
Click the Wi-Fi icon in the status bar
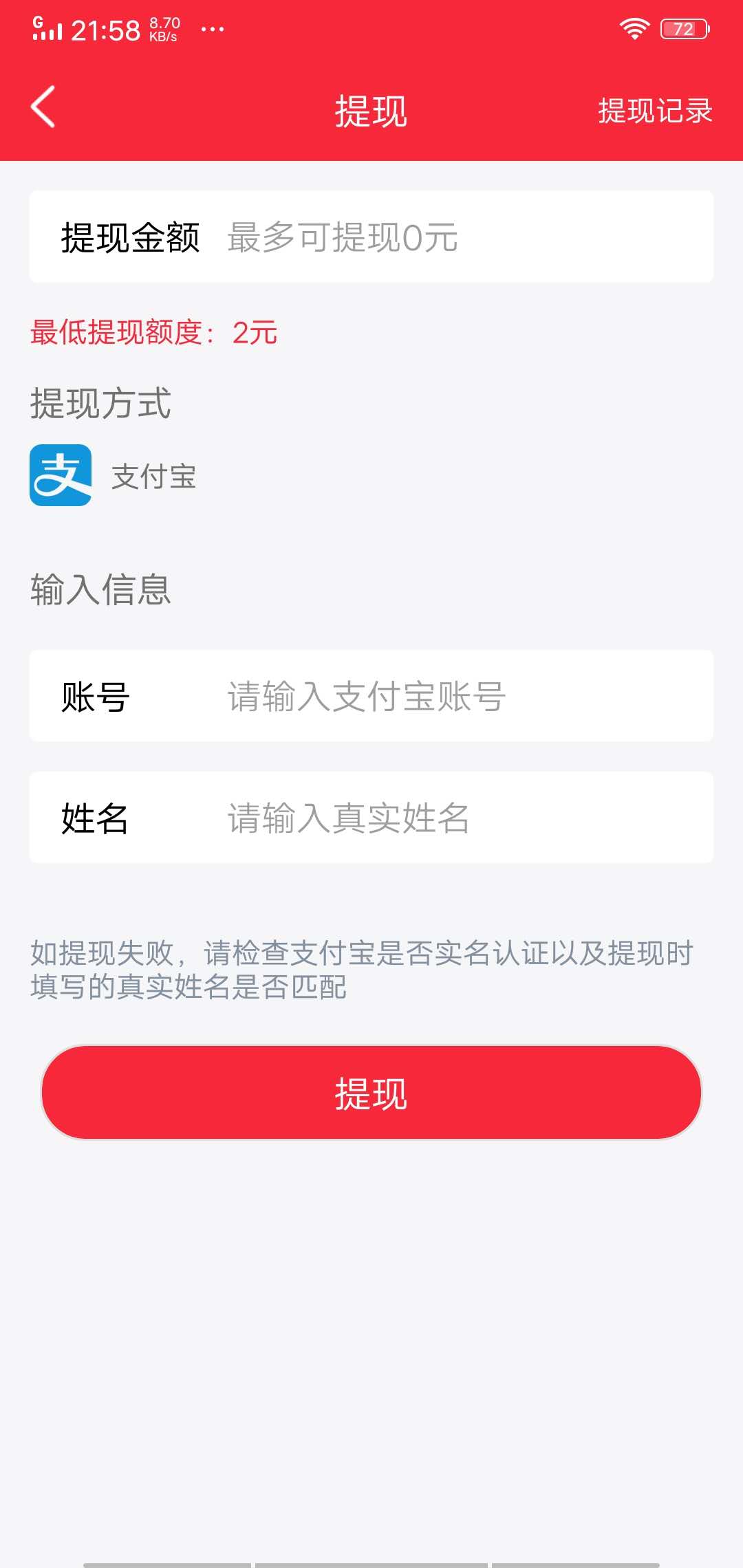click(x=633, y=26)
